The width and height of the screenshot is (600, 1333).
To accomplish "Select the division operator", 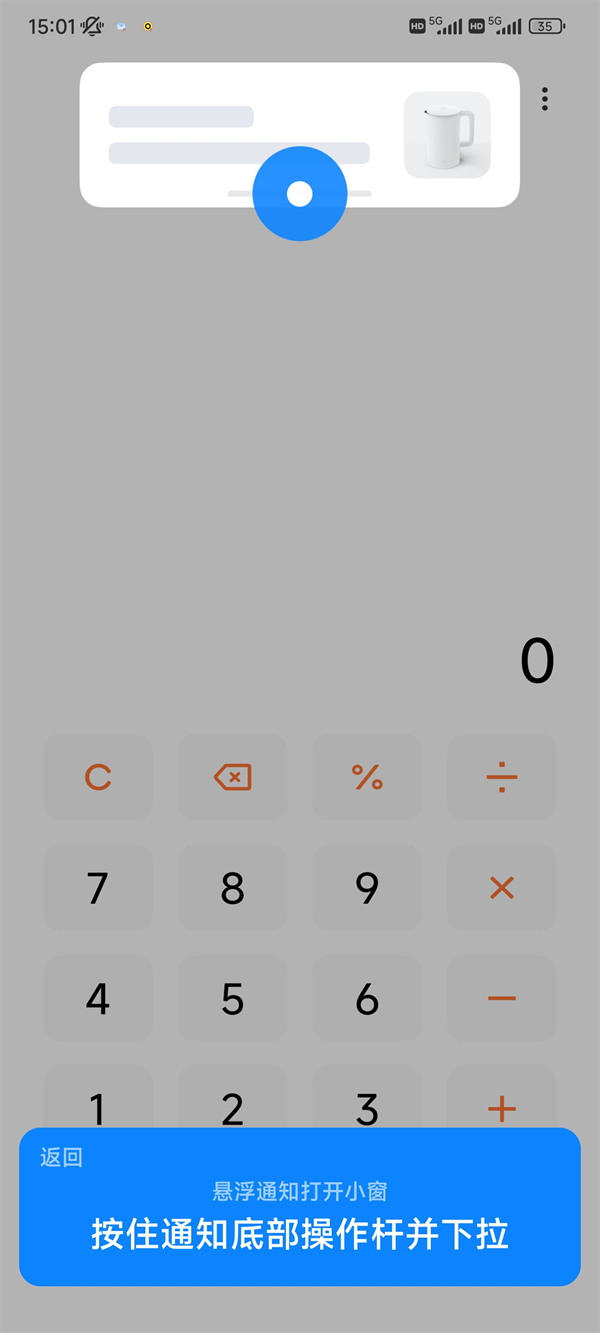I will [502, 777].
